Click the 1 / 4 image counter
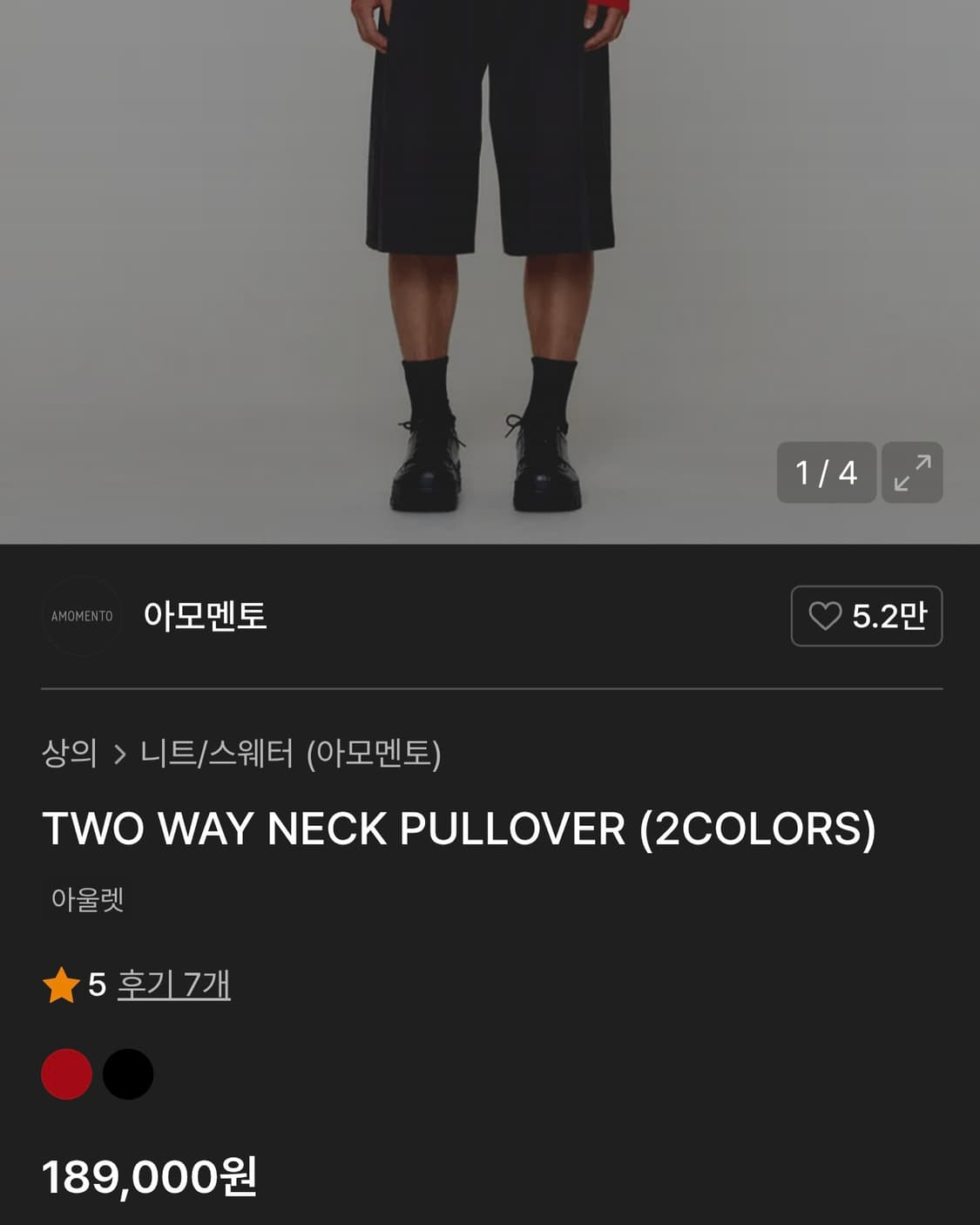 click(x=826, y=473)
